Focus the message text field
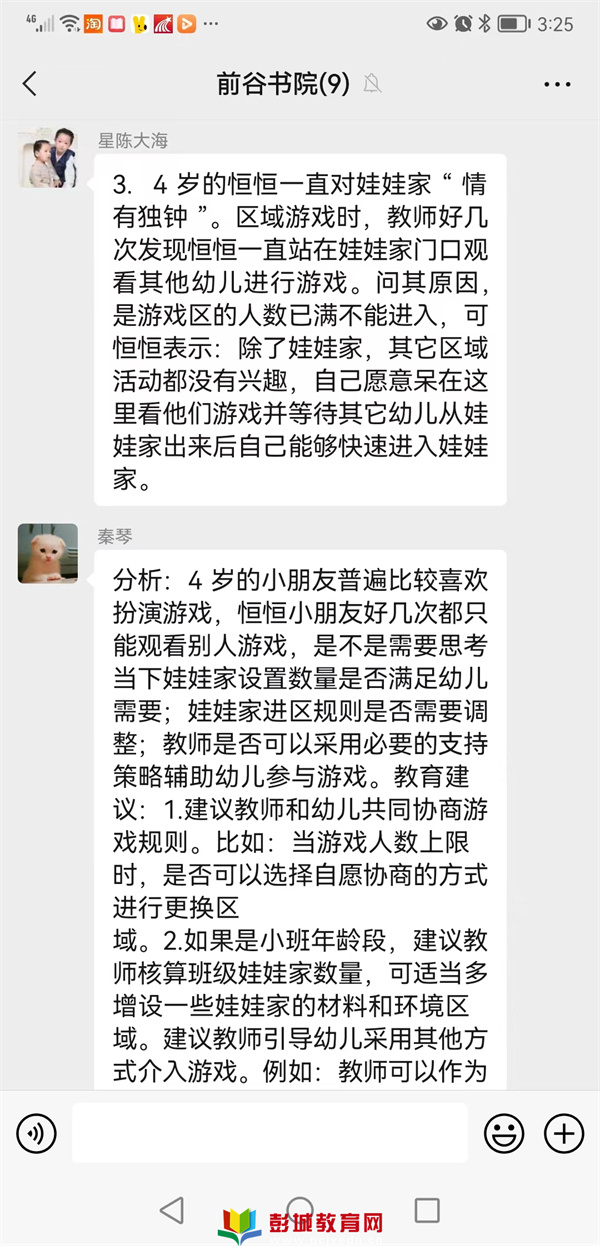This screenshot has height=1246, width=600. [269, 1133]
